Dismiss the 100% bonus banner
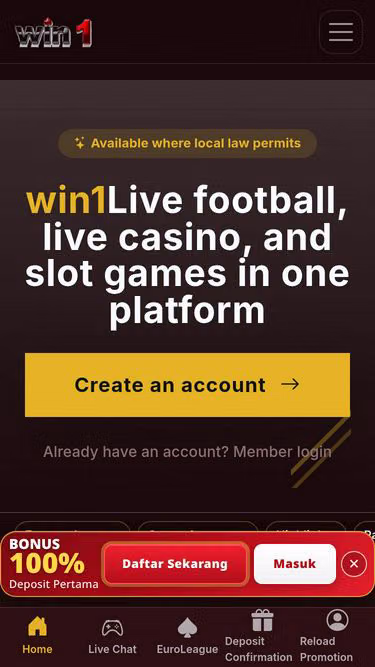The image size is (375, 667). pos(354,564)
